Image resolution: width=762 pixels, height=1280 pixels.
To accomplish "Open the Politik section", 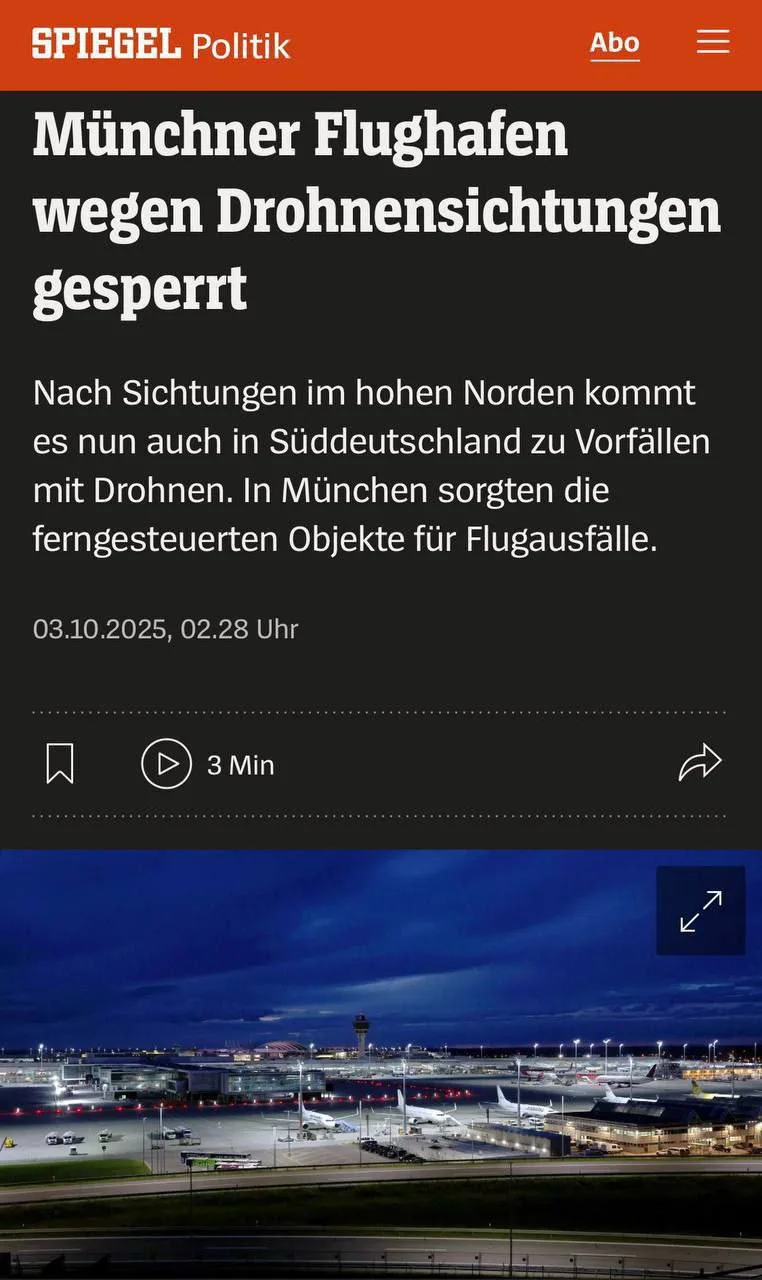I will click(x=240, y=46).
